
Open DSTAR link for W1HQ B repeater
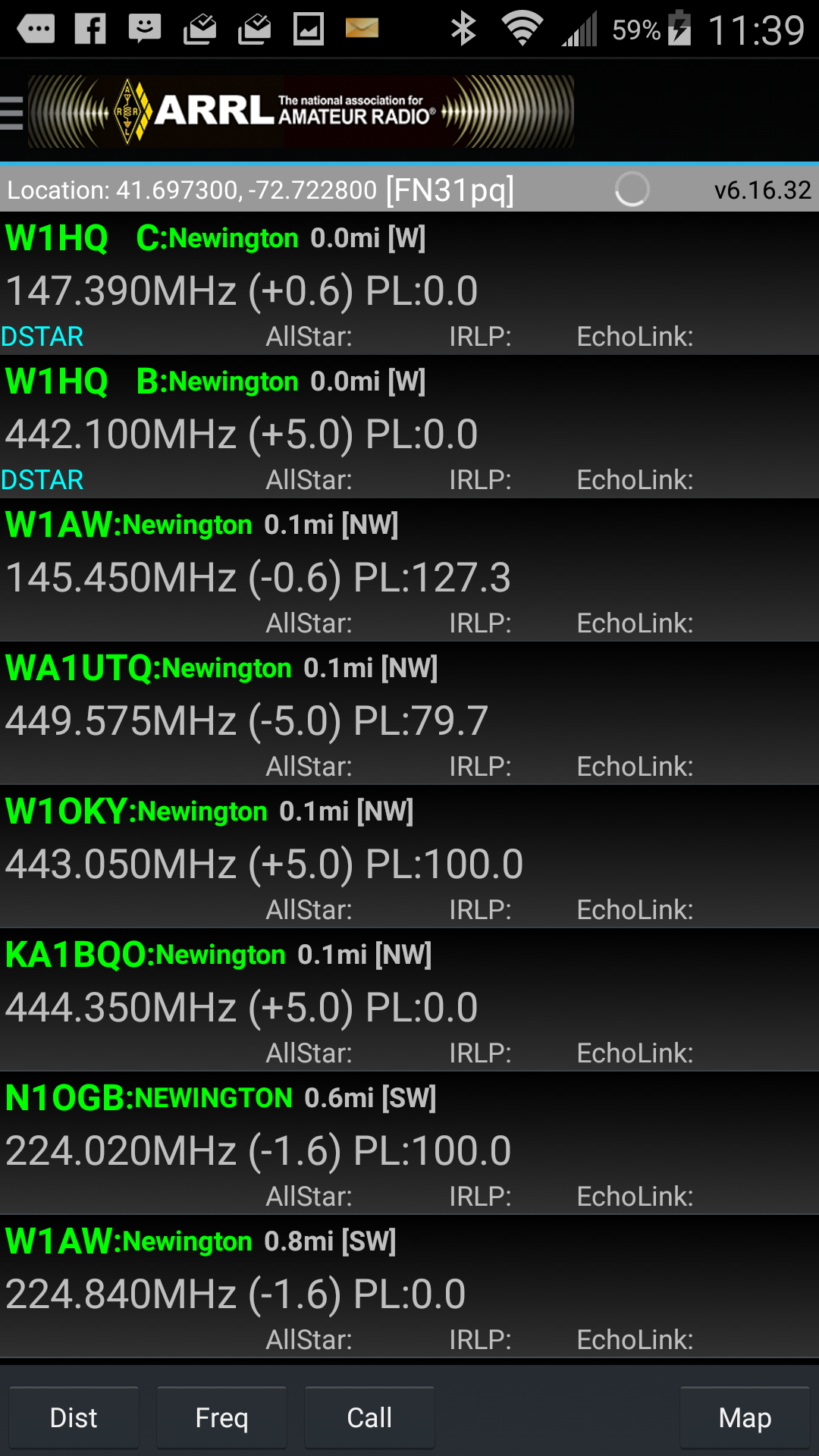pyautogui.click(x=42, y=479)
